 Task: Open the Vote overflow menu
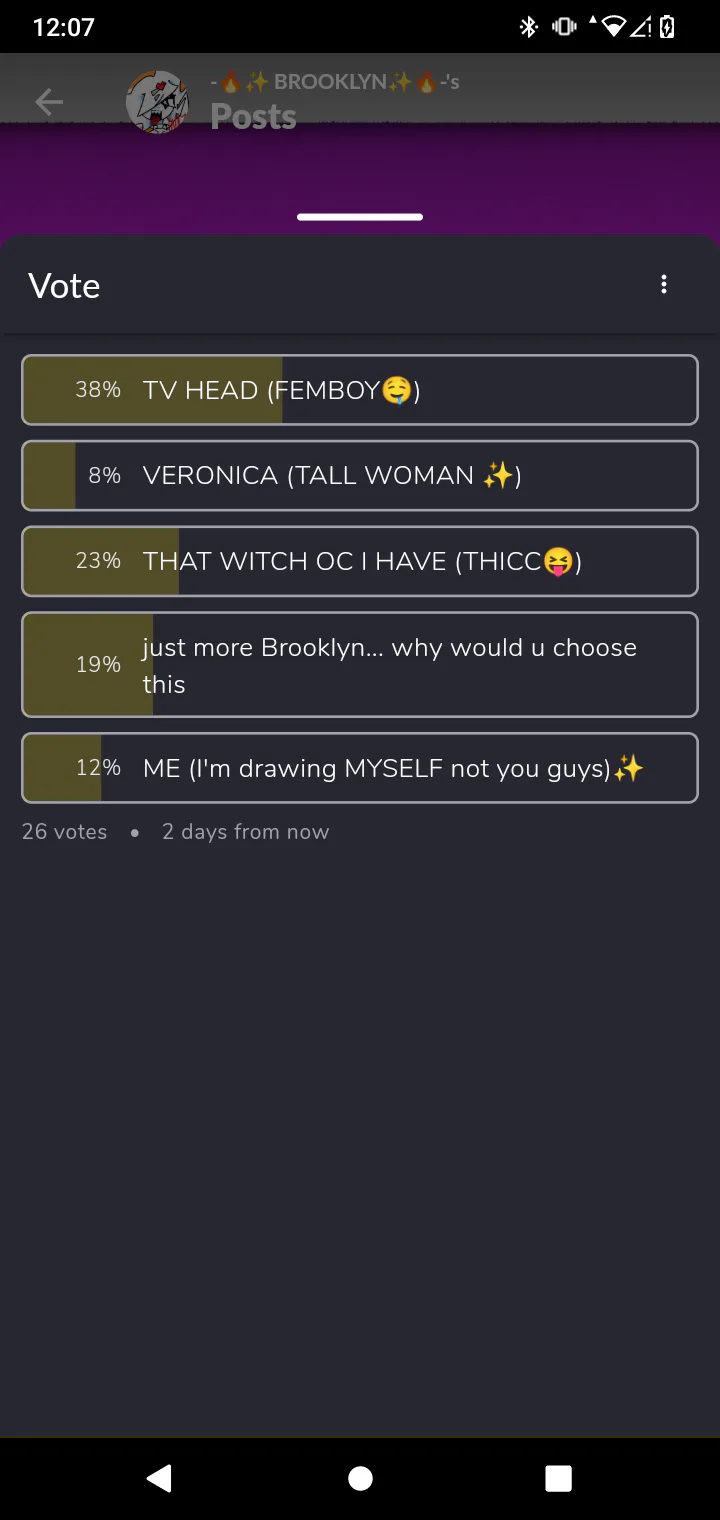click(664, 286)
